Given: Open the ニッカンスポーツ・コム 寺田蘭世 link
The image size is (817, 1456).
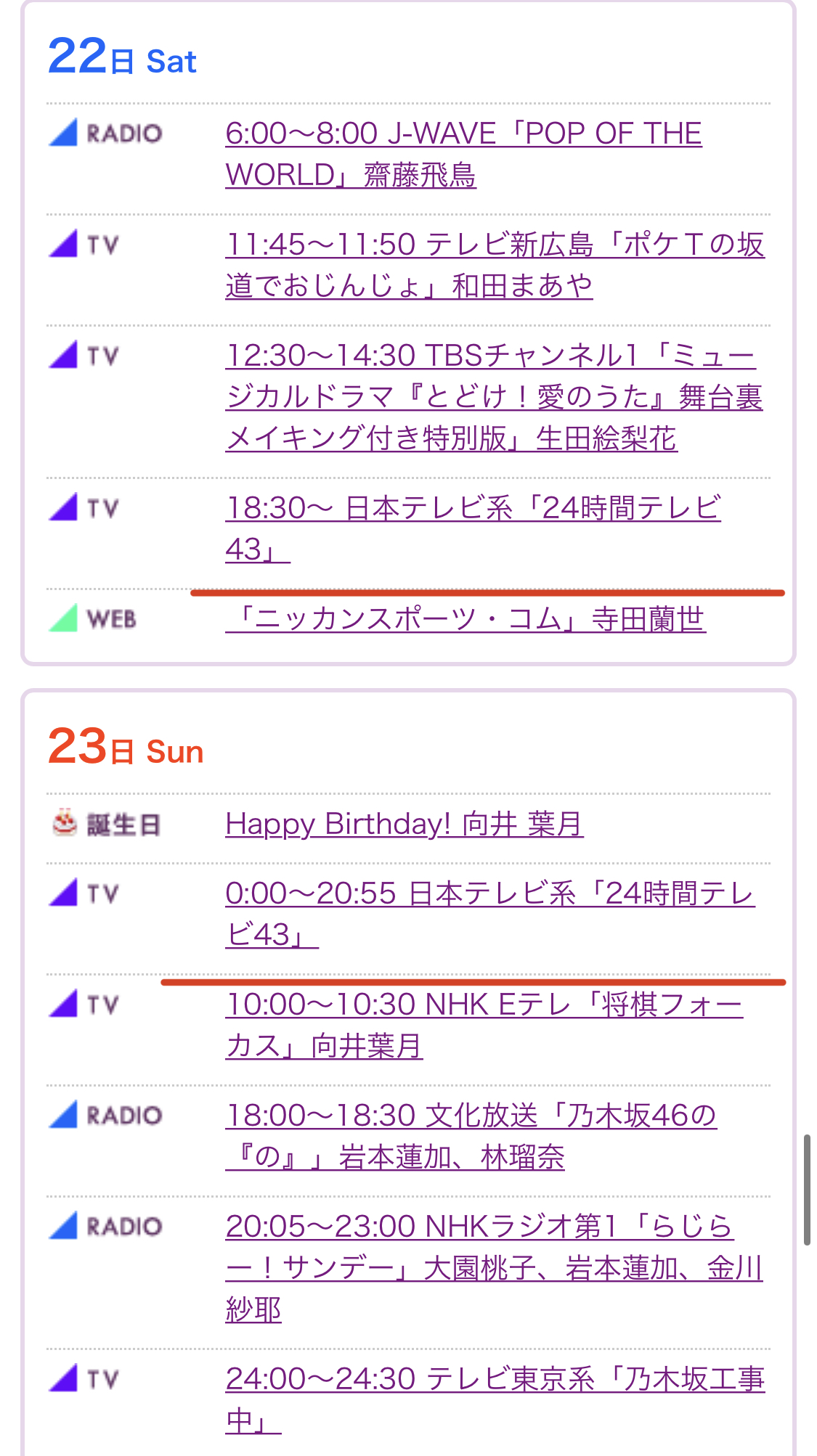Looking at the screenshot, I should pos(466,619).
